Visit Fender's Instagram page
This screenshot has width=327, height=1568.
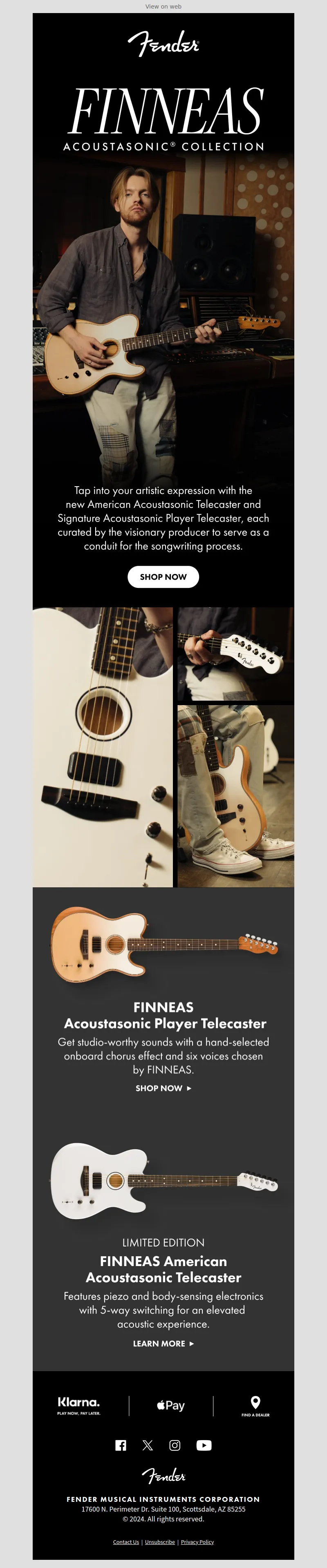(175, 1445)
